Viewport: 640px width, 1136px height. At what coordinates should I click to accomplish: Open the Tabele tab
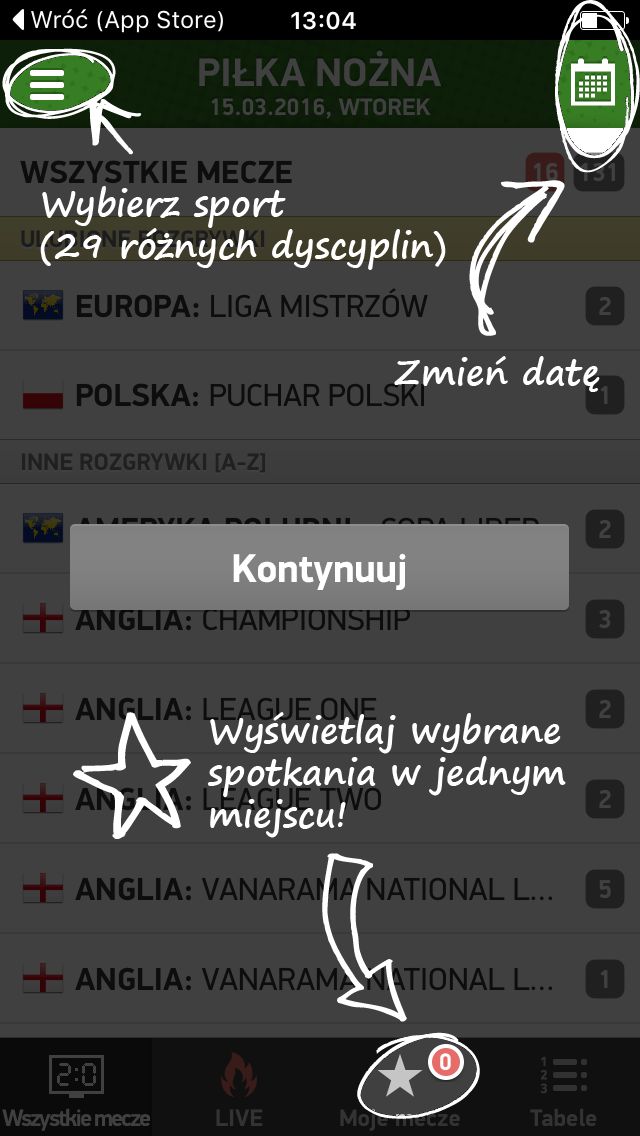pyautogui.click(x=560, y=1087)
